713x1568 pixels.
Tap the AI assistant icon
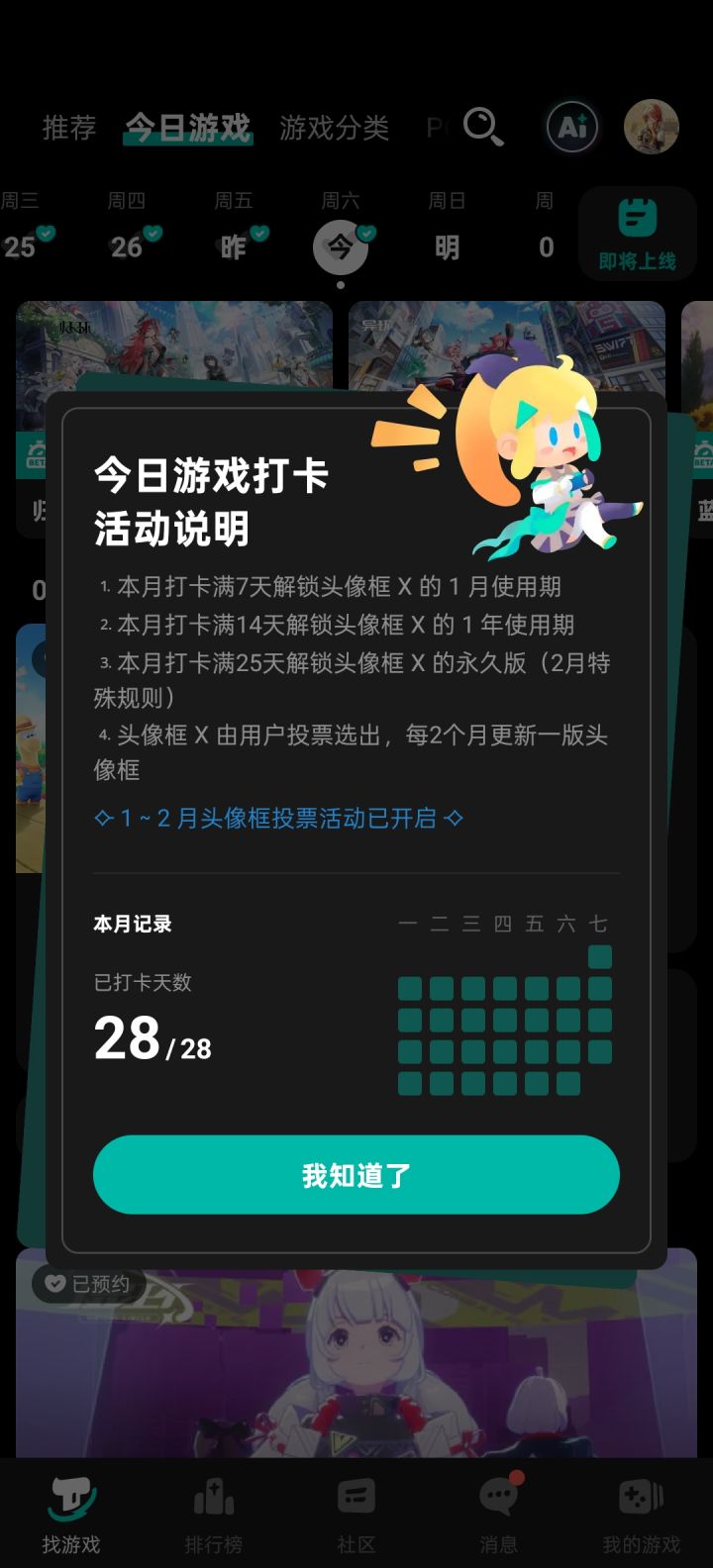pos(570,128)
